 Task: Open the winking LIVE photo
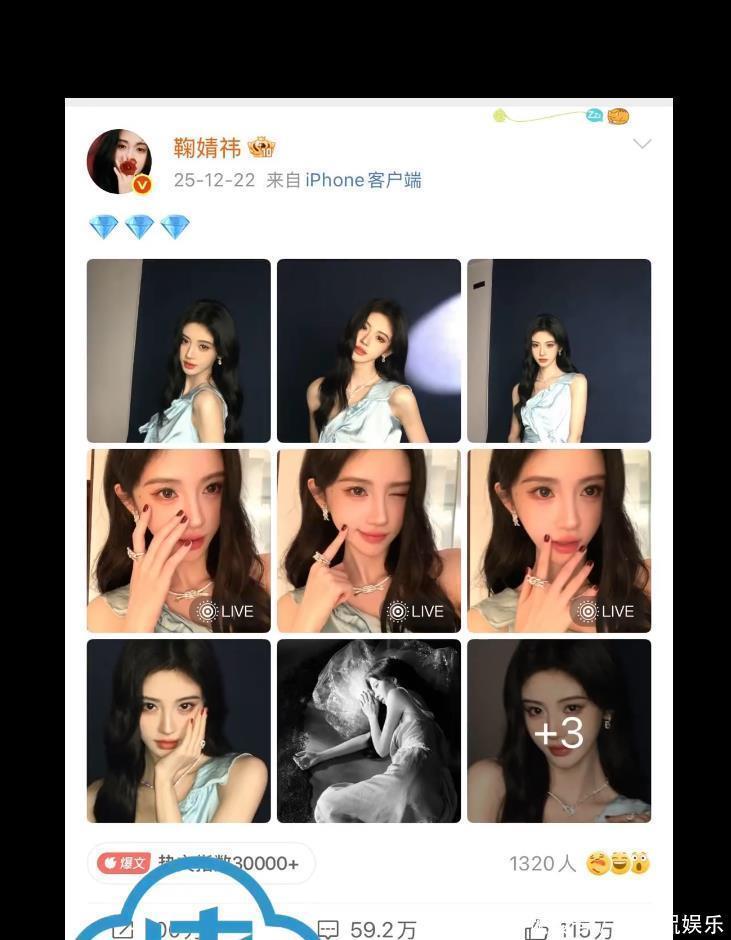[369, 541]
